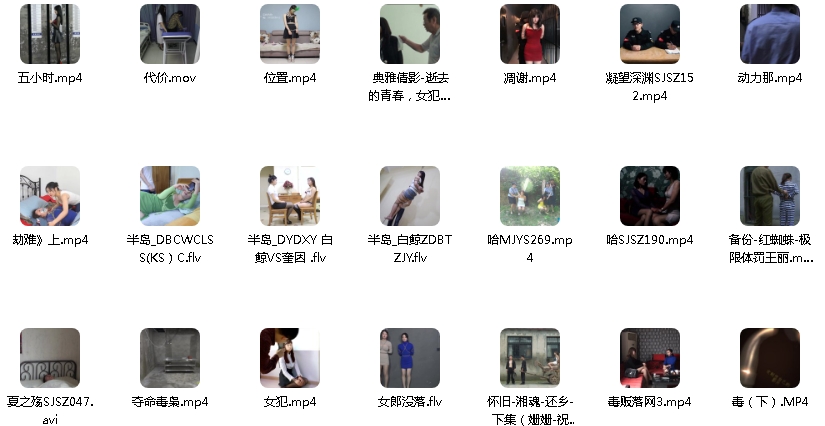Open the video 五小时.mp4

click(x=50, y=34)
